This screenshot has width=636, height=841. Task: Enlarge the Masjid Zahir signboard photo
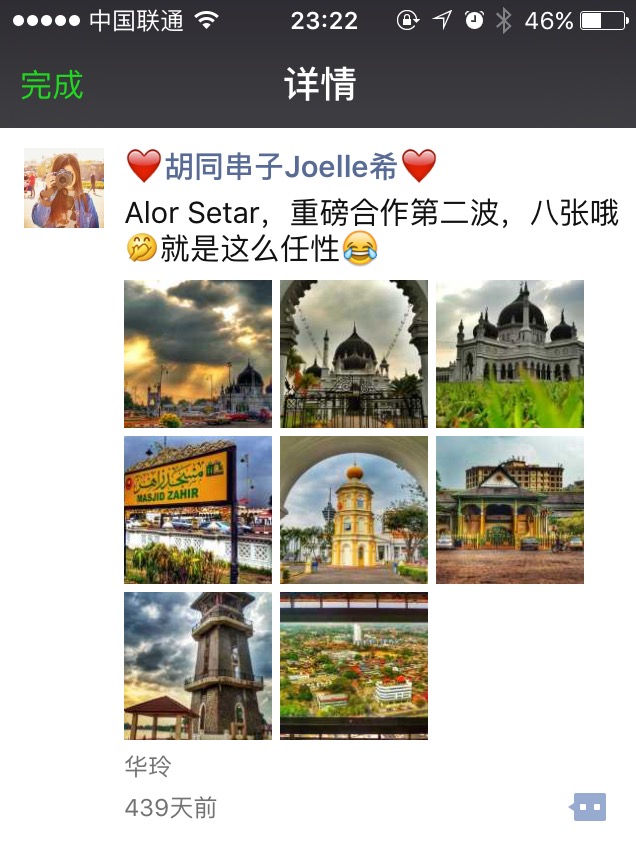pyautogui.click(x=198, y=510)
